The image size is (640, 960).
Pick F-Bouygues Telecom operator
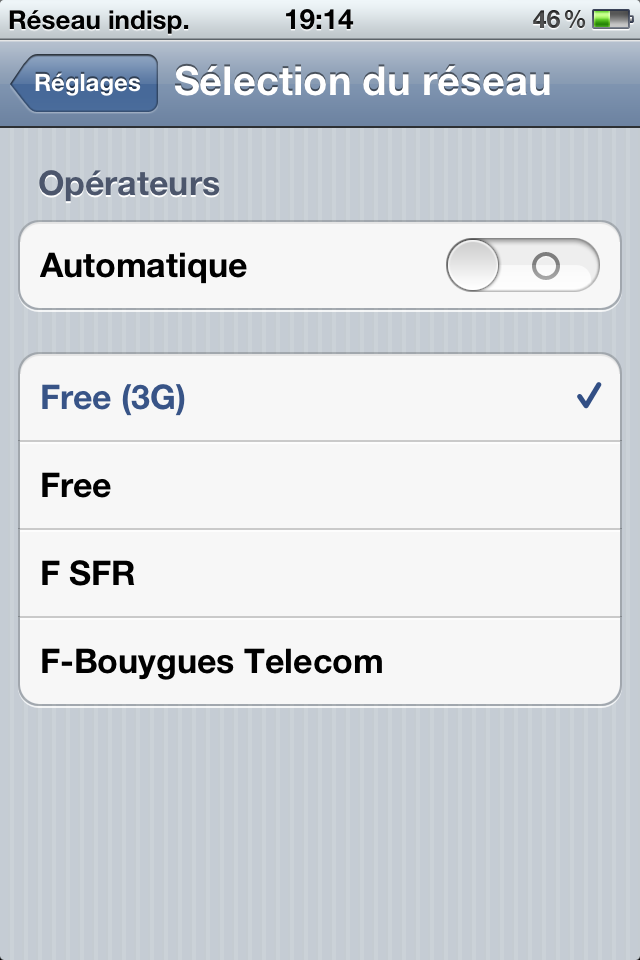pos(320,662)
